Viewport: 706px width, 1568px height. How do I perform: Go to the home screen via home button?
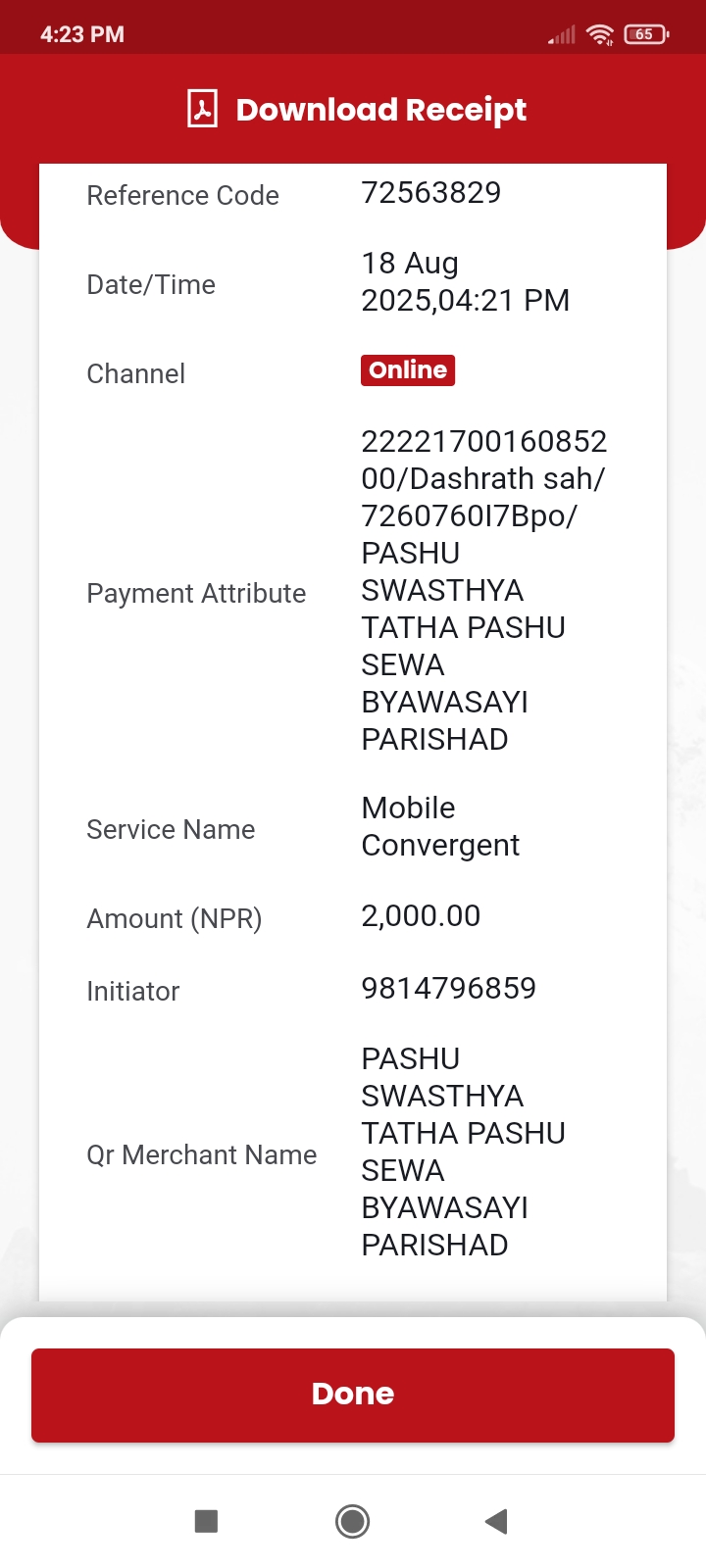click(352, 1521)
